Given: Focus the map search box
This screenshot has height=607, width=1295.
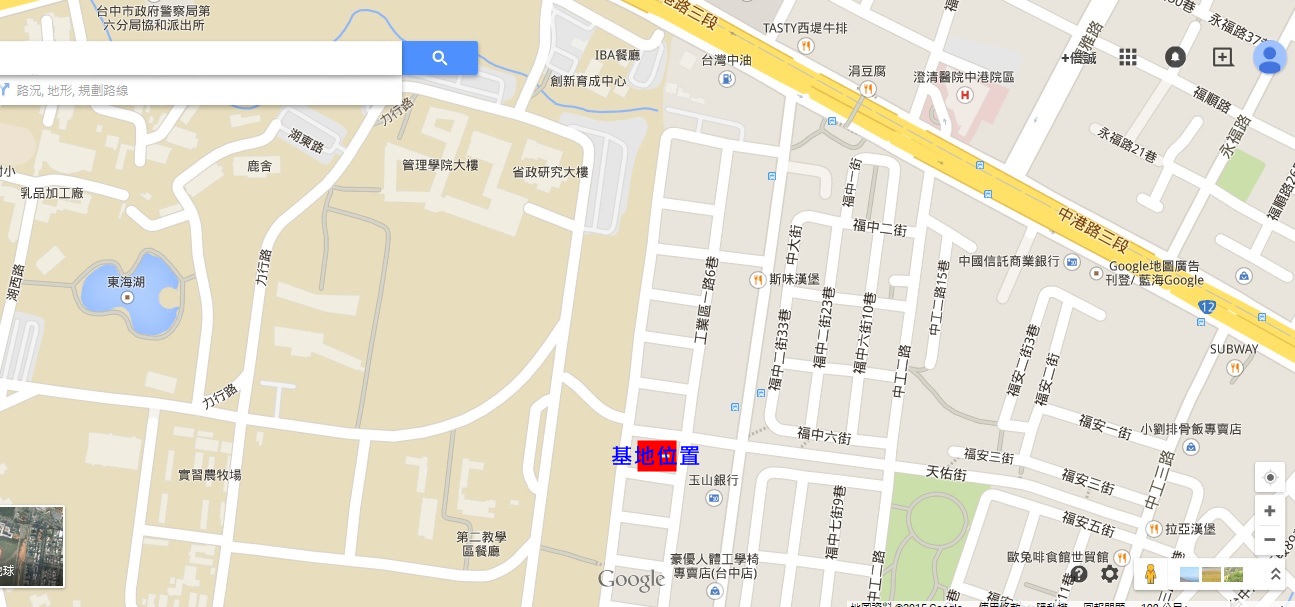Looking at the screenshot, I should click(x=200, y=58).
